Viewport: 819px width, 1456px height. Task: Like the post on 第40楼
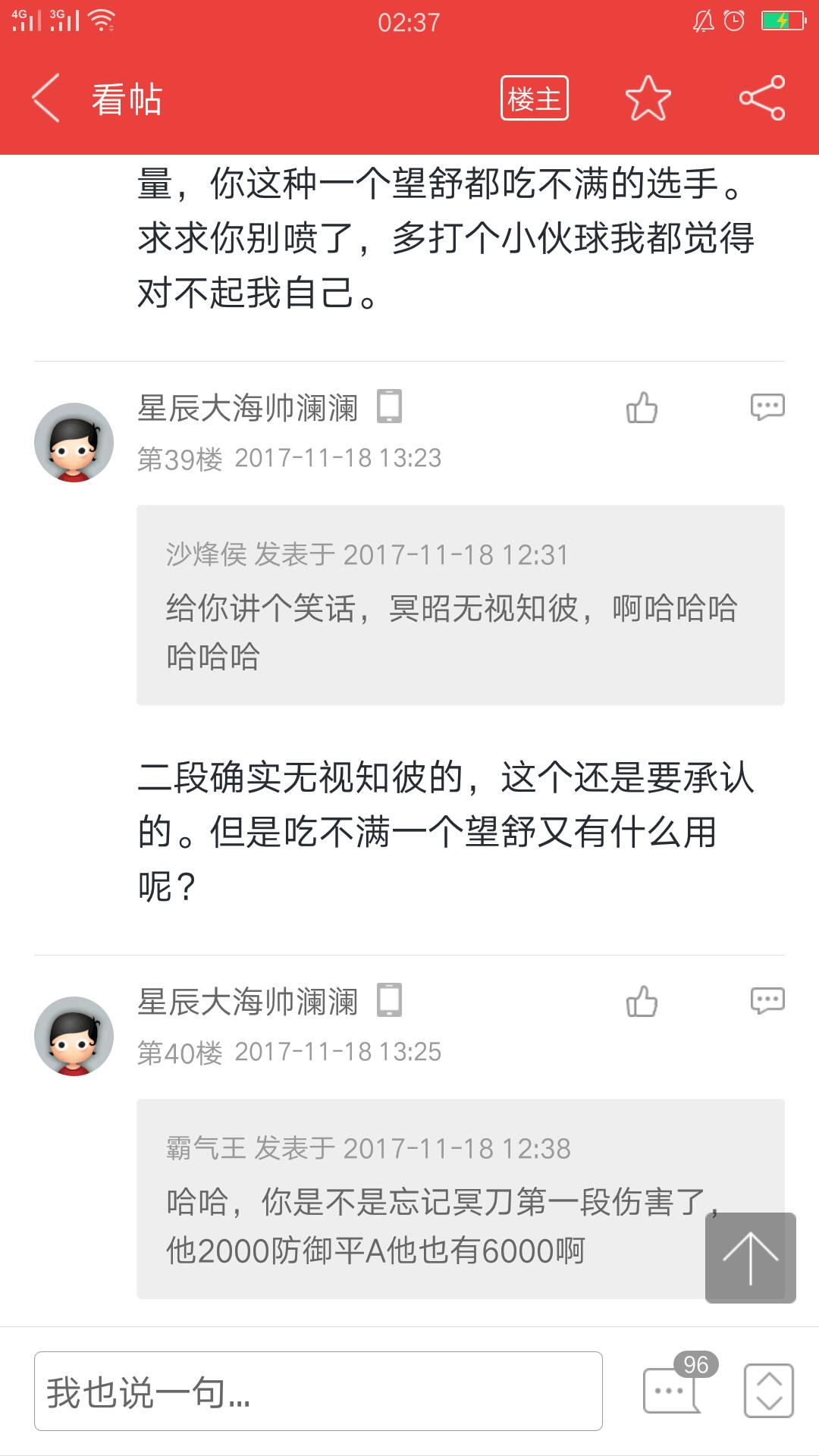[x=642, y=1001]
